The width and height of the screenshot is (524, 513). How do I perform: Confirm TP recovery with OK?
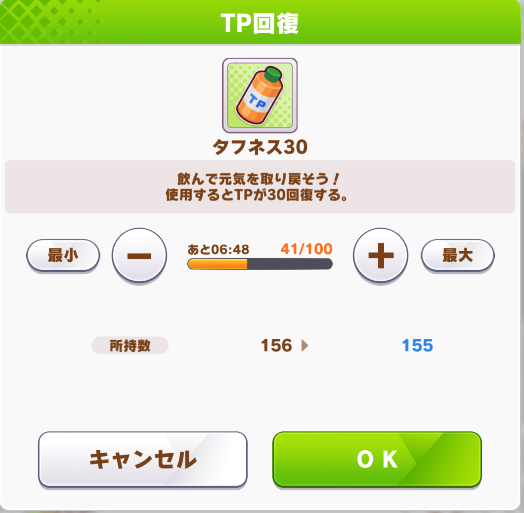point(377,459)
